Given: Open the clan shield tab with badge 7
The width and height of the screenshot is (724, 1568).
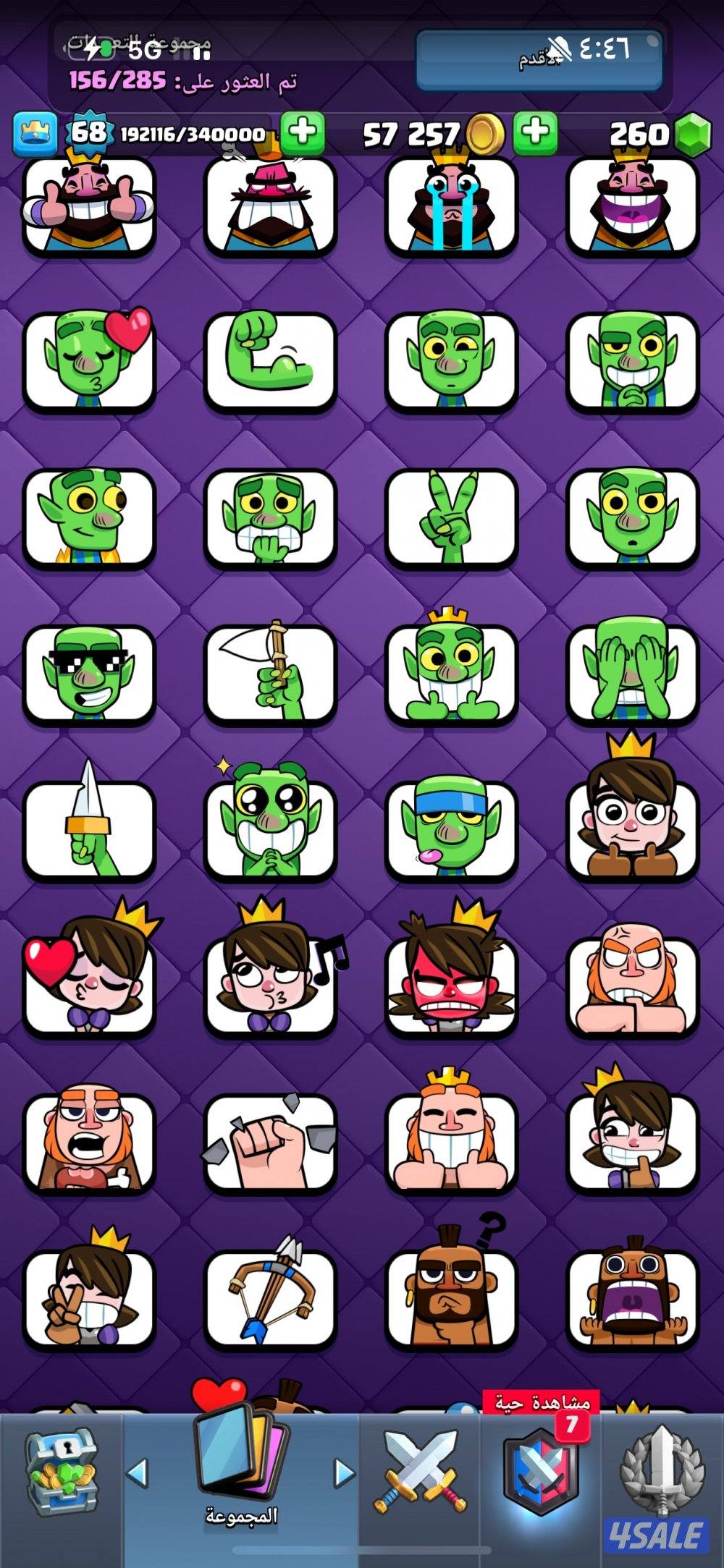Looking at the screenshot, I should tap(539, 1472).
